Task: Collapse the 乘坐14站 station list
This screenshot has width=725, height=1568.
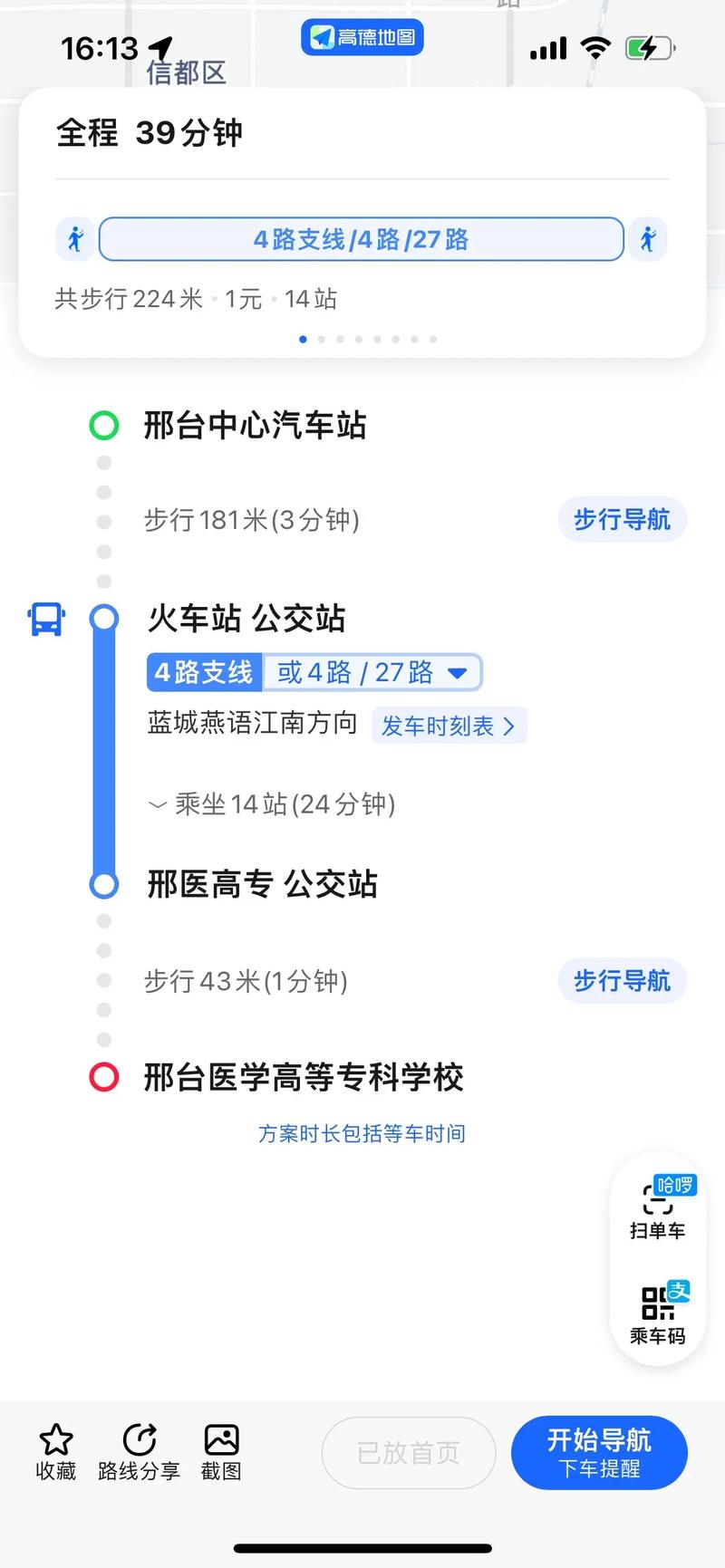Action: point(272,804)
